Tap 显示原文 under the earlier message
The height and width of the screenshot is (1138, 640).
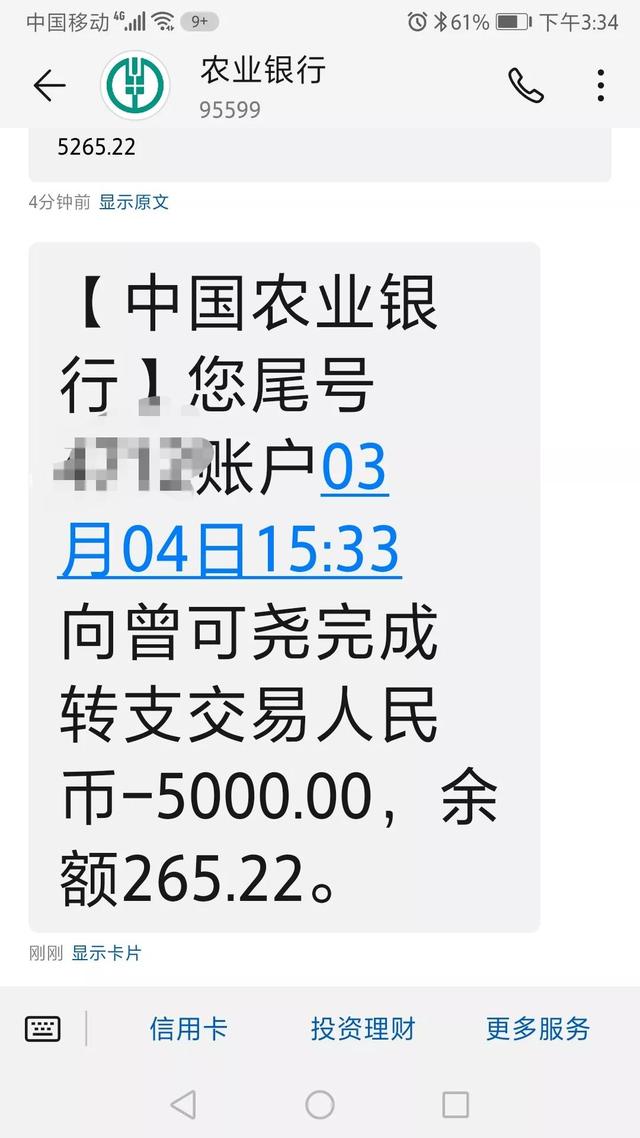(133, 202)
